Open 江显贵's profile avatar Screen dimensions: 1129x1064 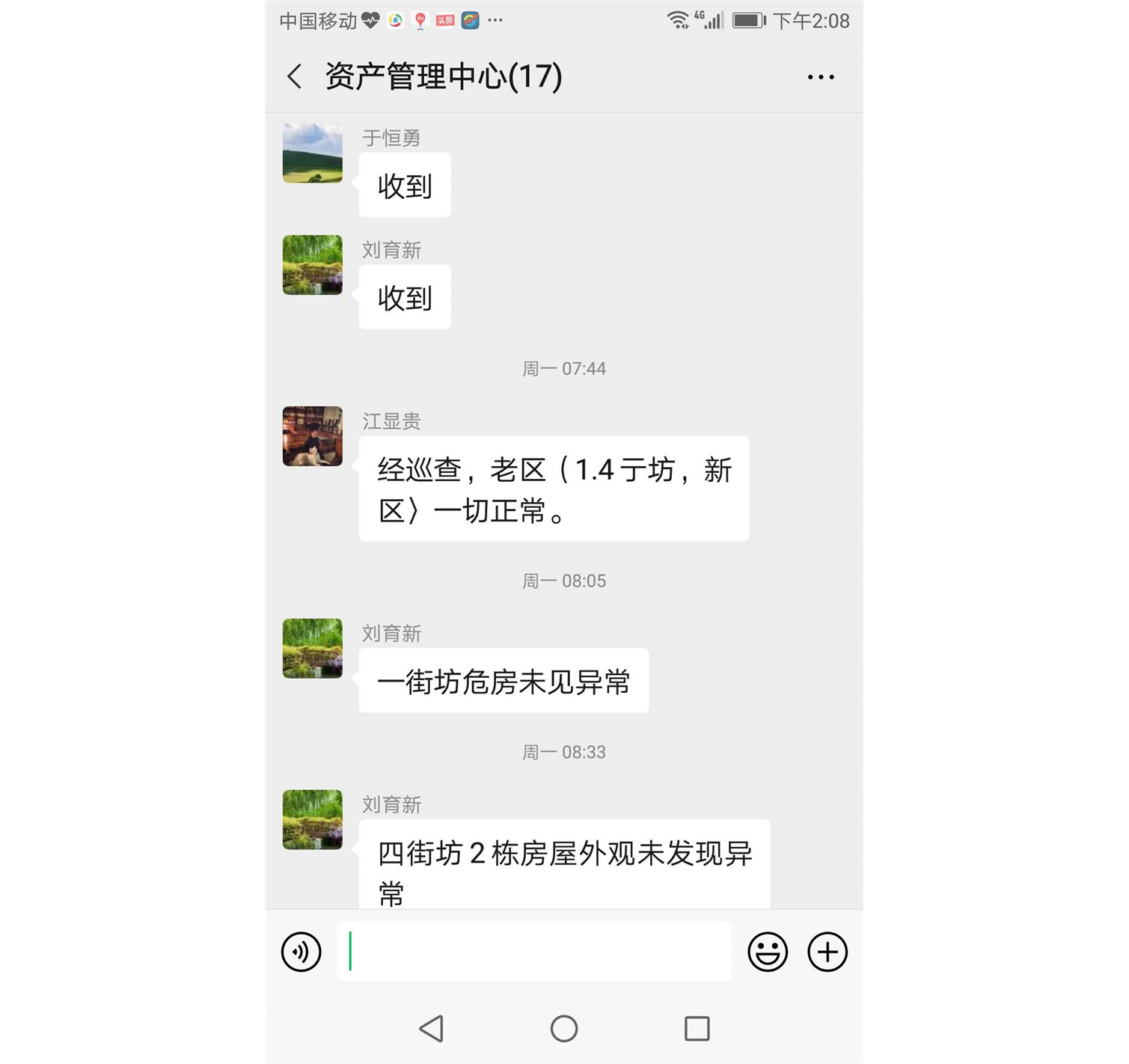tap(313, 436)
